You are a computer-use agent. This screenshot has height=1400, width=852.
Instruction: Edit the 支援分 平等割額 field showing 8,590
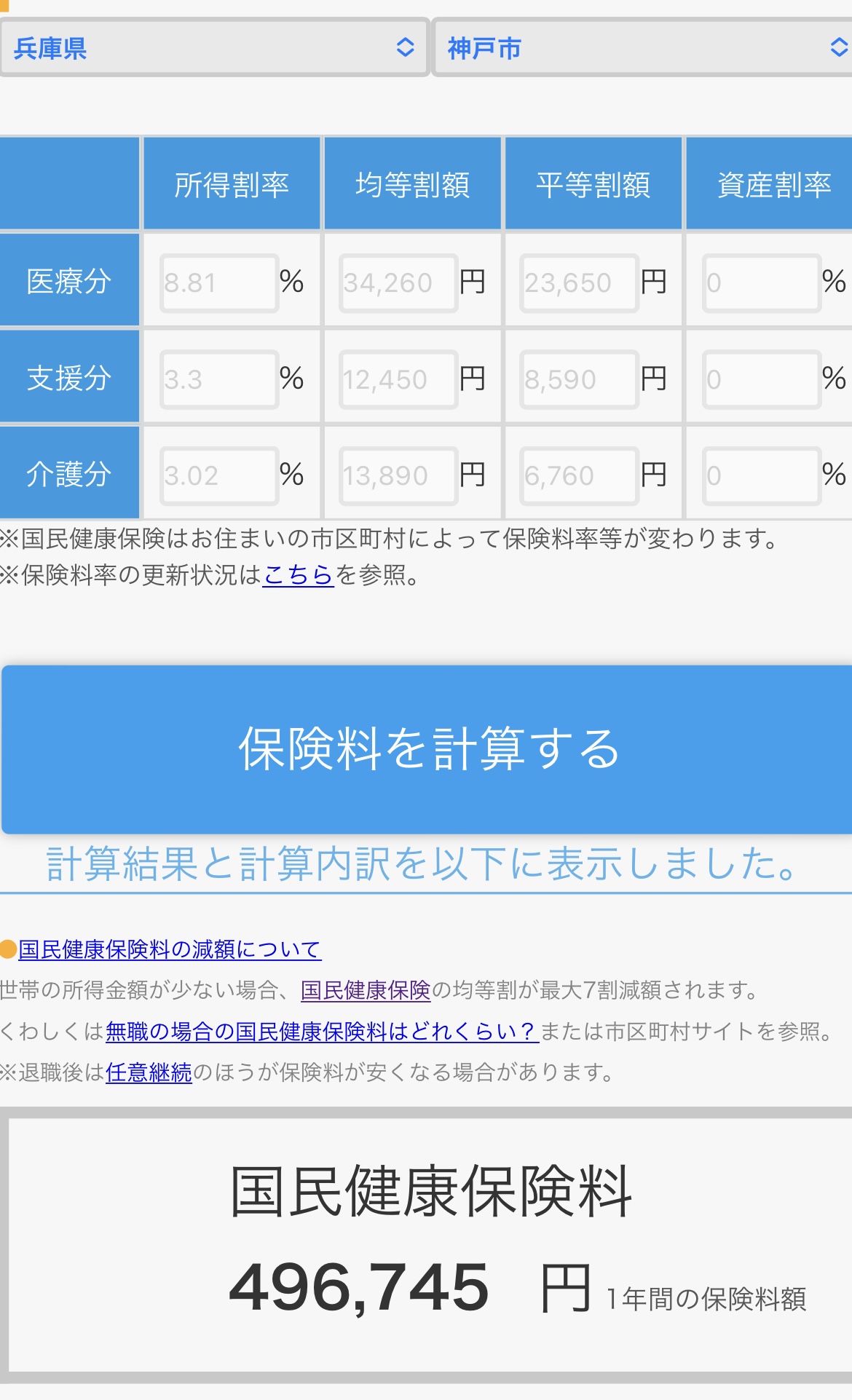point(580,380)
